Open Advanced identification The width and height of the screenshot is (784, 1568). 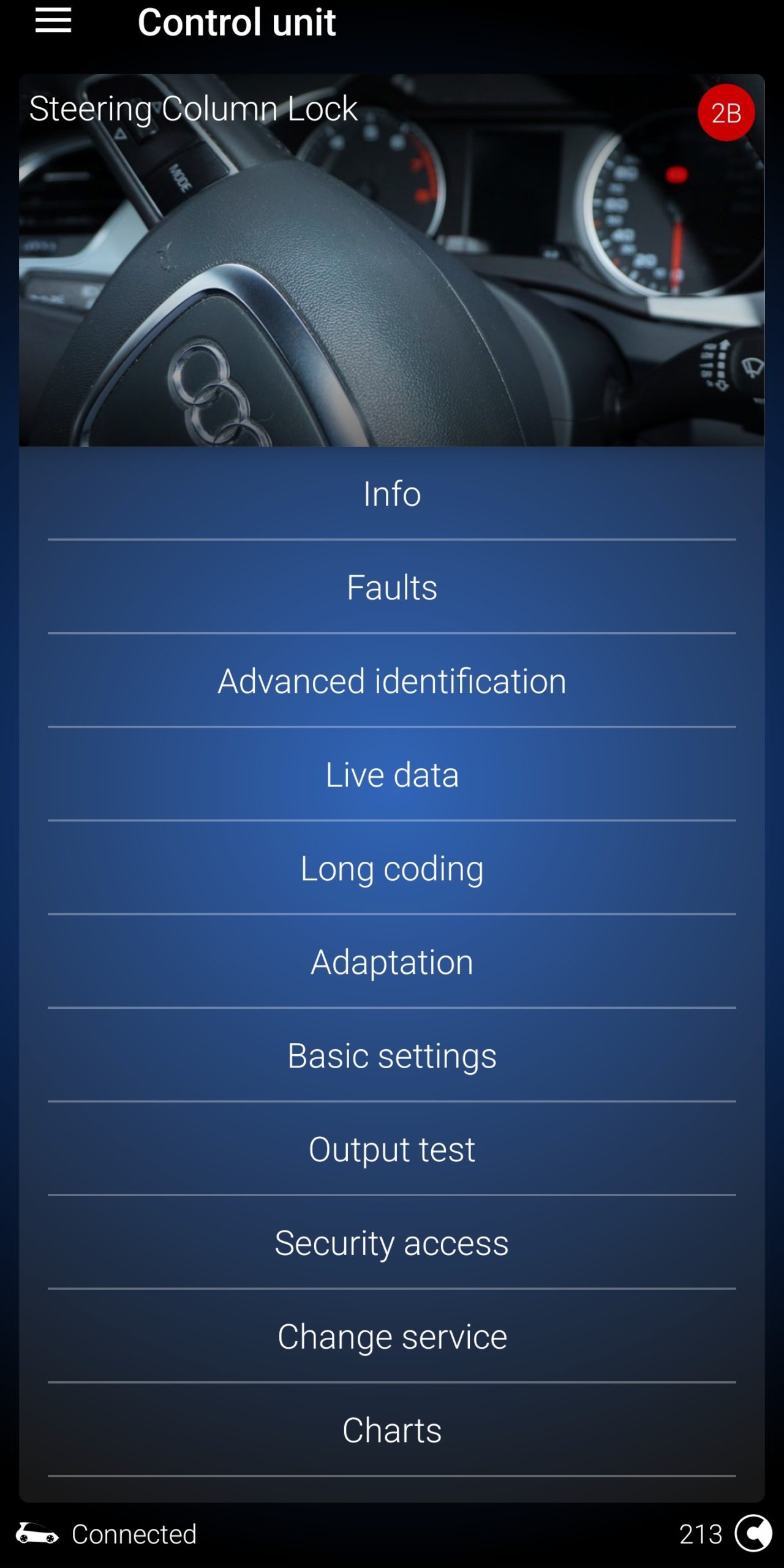pos(392,681)
